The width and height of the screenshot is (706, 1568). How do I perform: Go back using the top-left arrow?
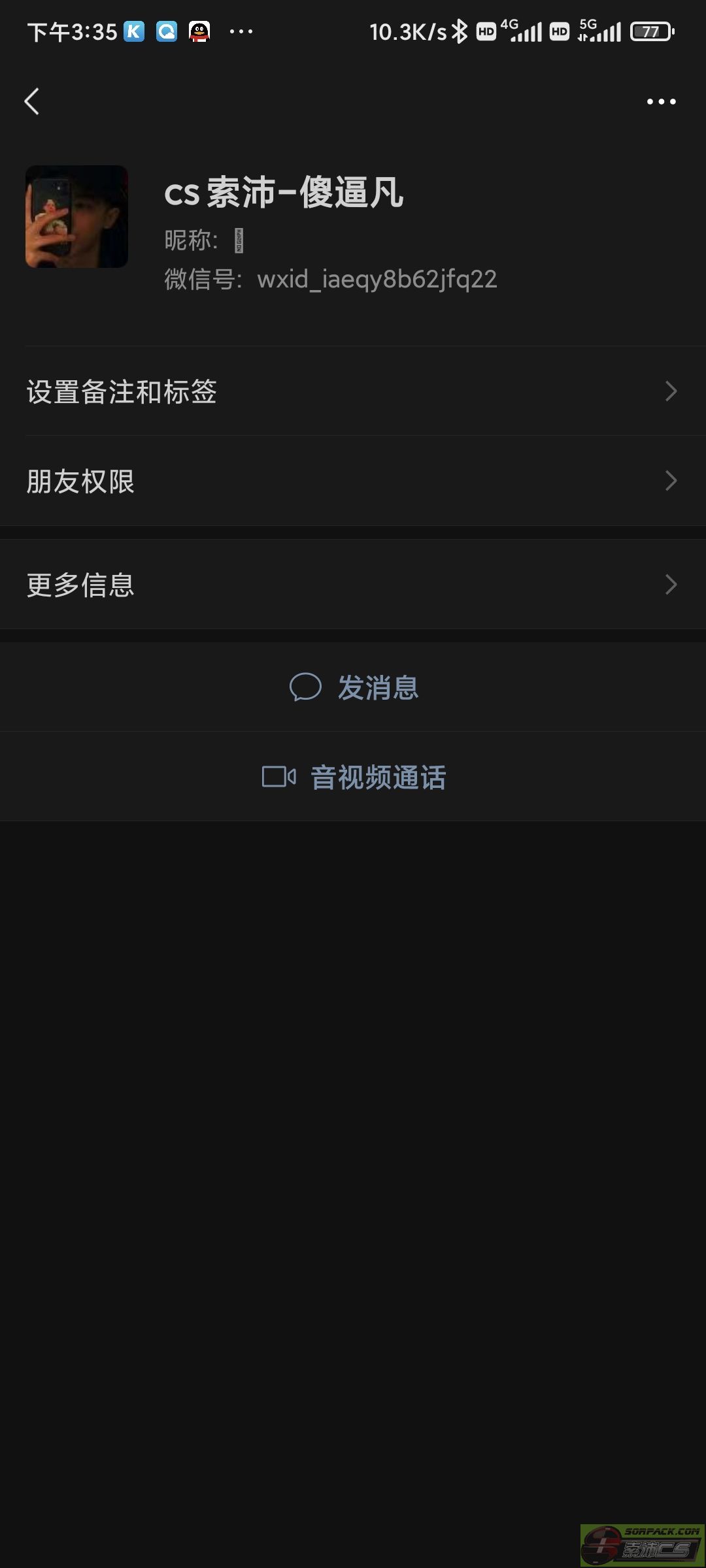tap(31, 101)
